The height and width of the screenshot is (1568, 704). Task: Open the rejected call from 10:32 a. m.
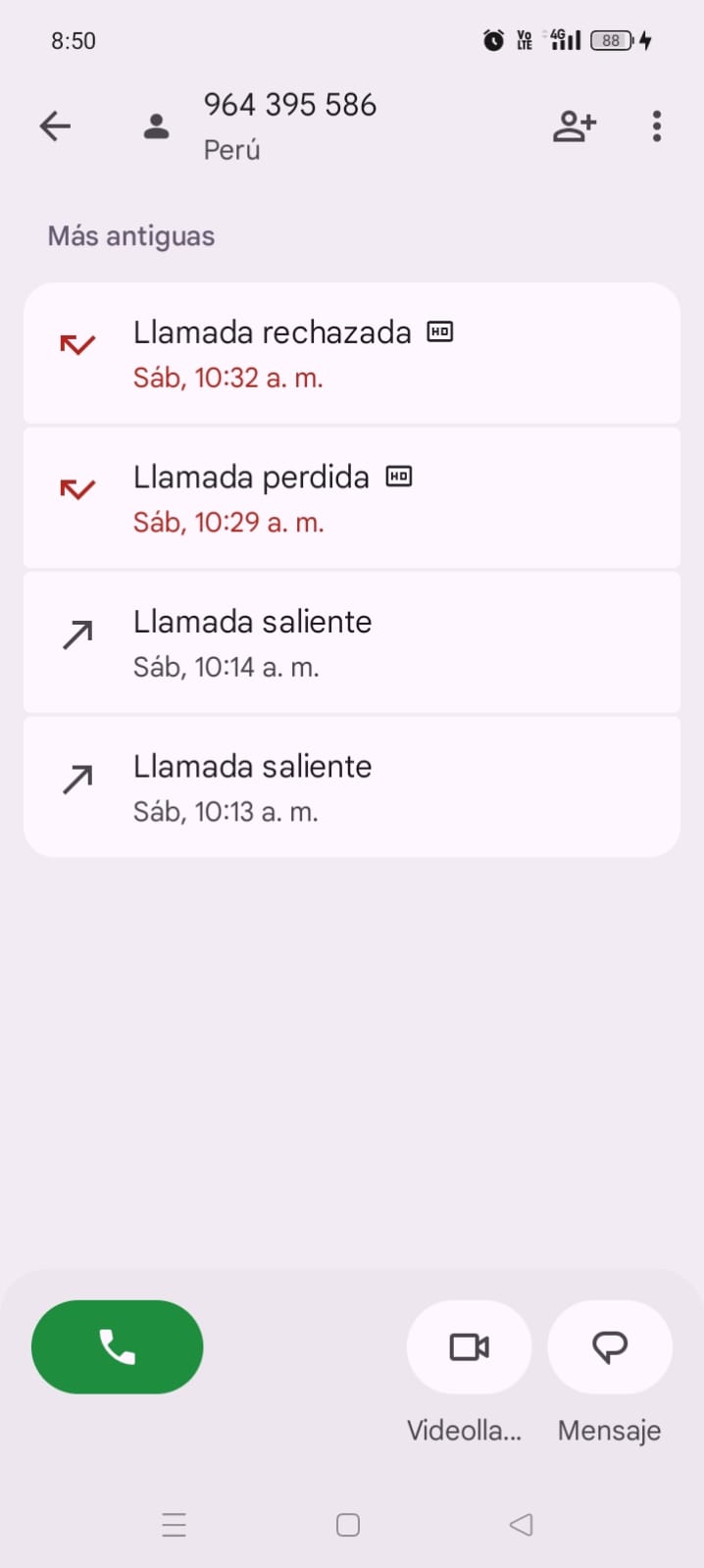pyautogui.click(x=351, y=354)
